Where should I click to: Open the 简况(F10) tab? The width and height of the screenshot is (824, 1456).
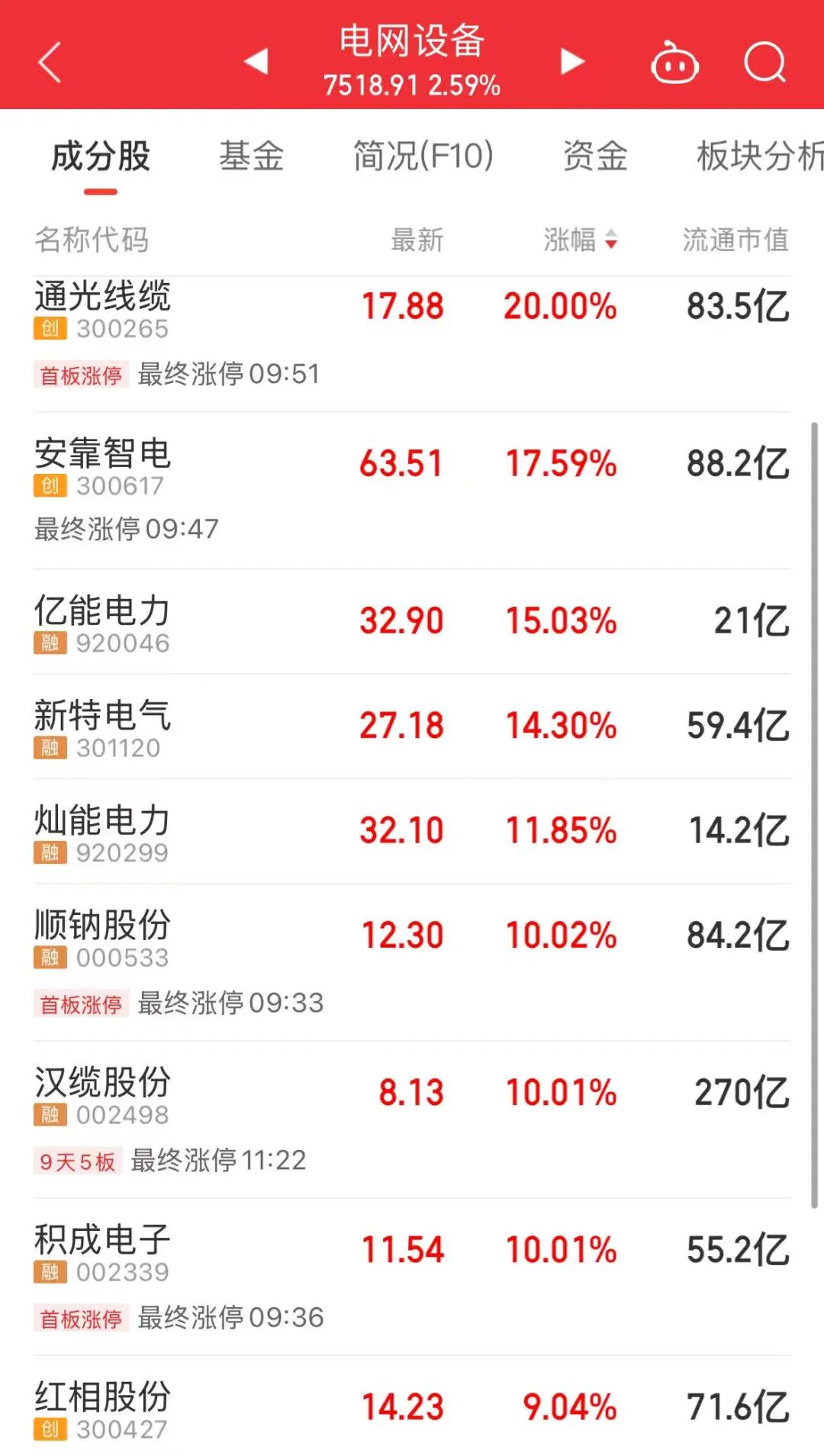423,156
